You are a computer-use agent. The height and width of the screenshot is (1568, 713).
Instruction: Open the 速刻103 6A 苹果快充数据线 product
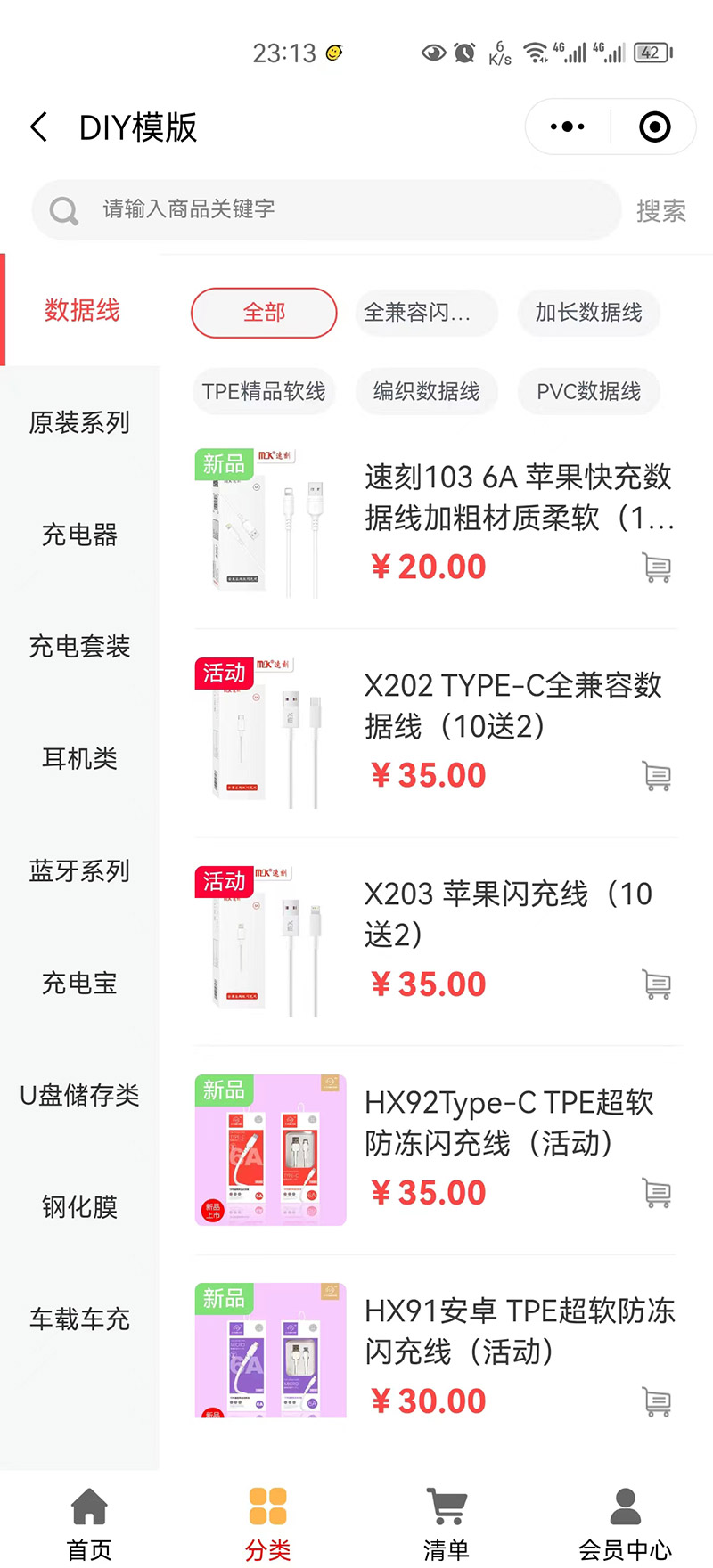click(x=517, y=497)
